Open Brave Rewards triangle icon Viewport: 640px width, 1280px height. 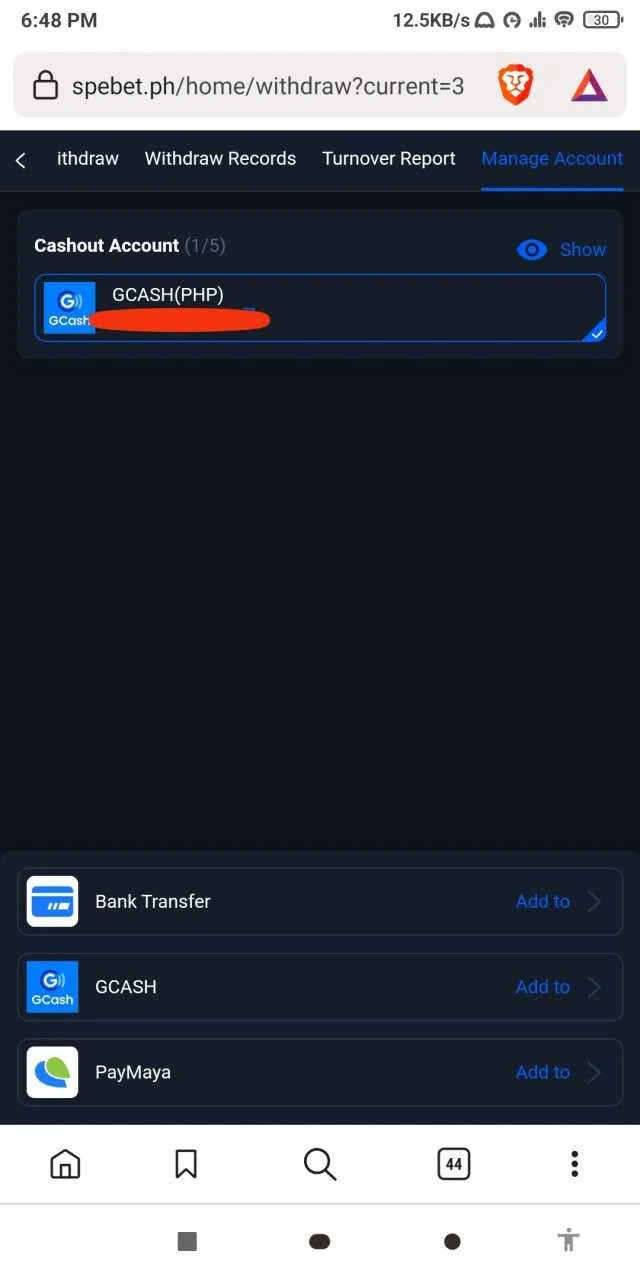(589, 86)
